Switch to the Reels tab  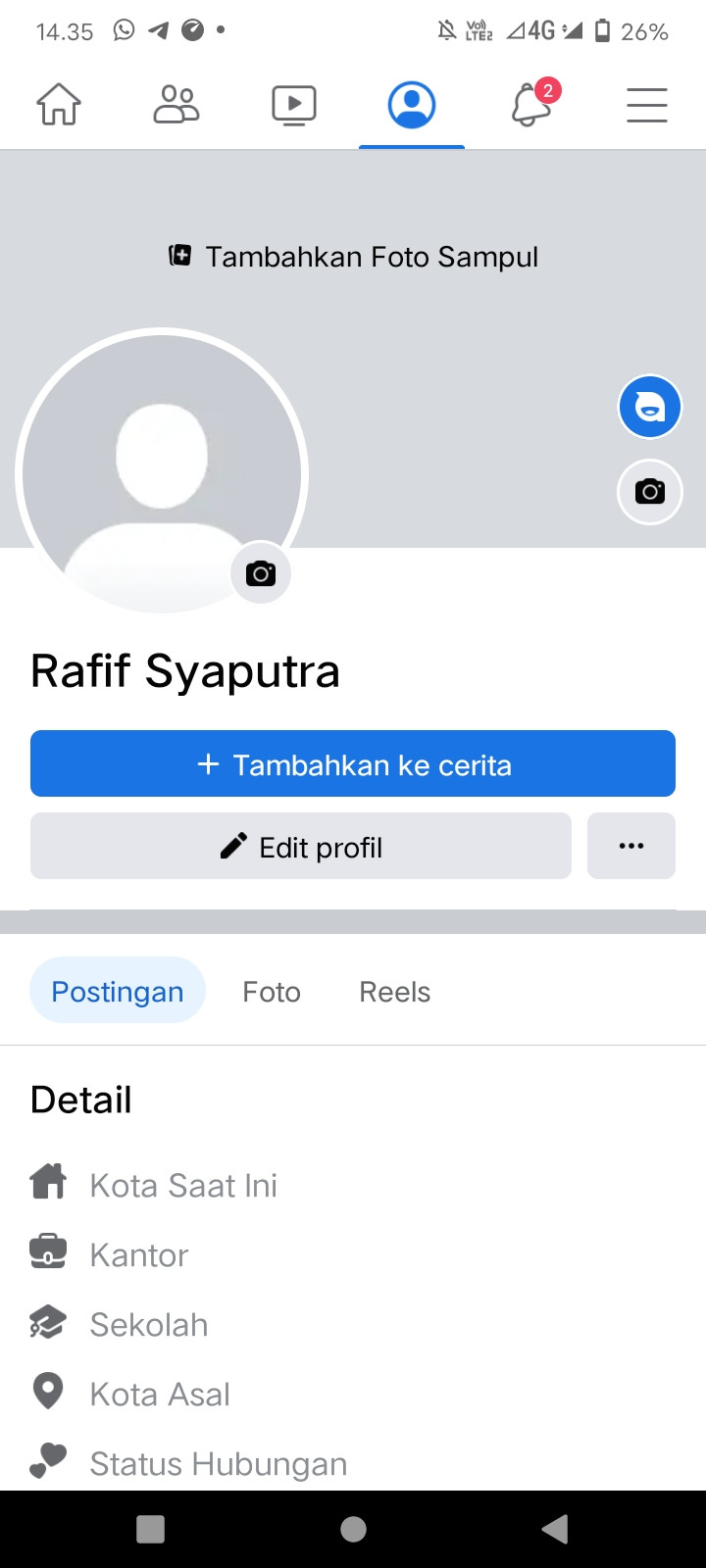(395, 992)
